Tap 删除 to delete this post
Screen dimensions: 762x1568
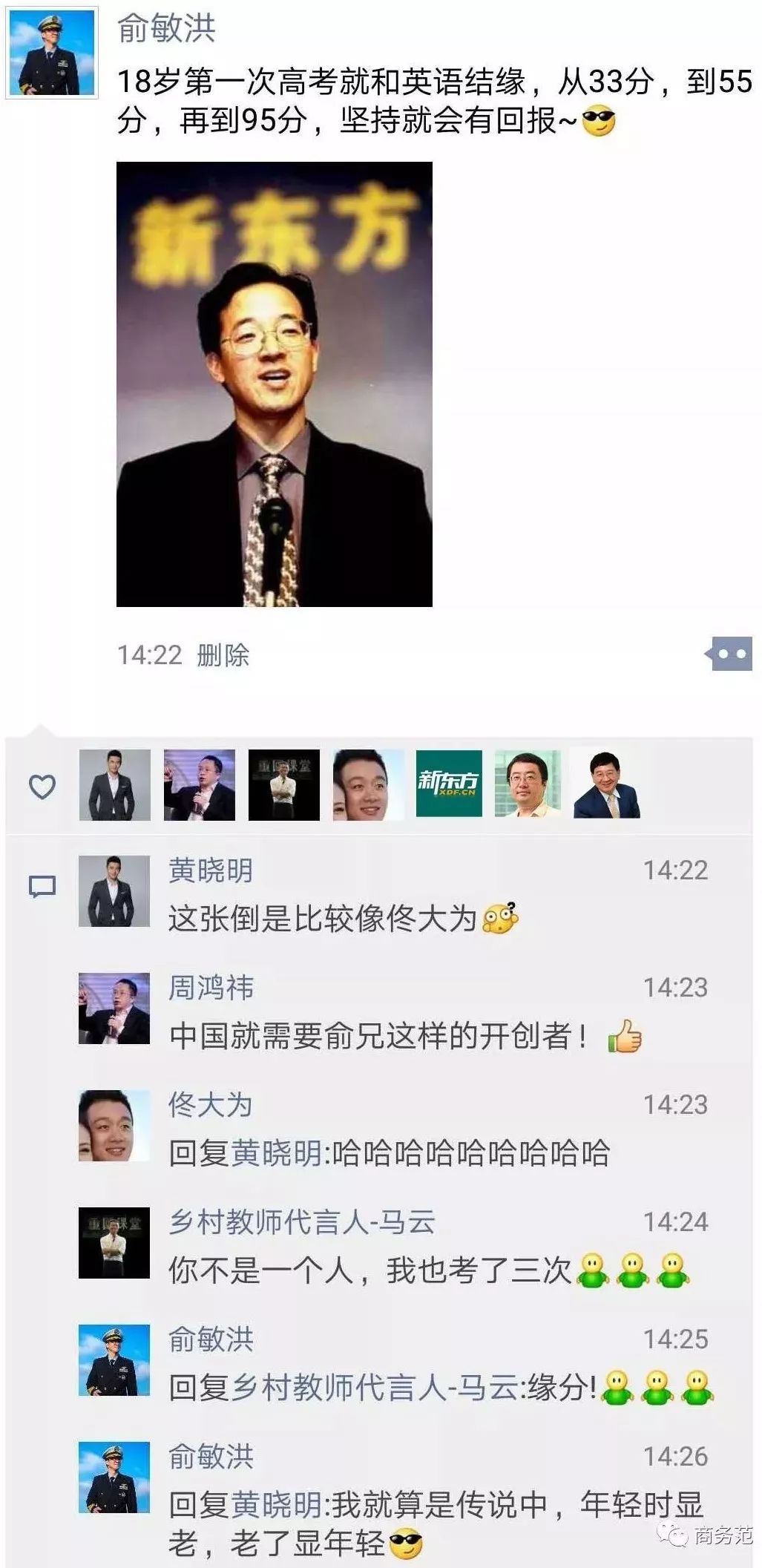tap(223, 655)
